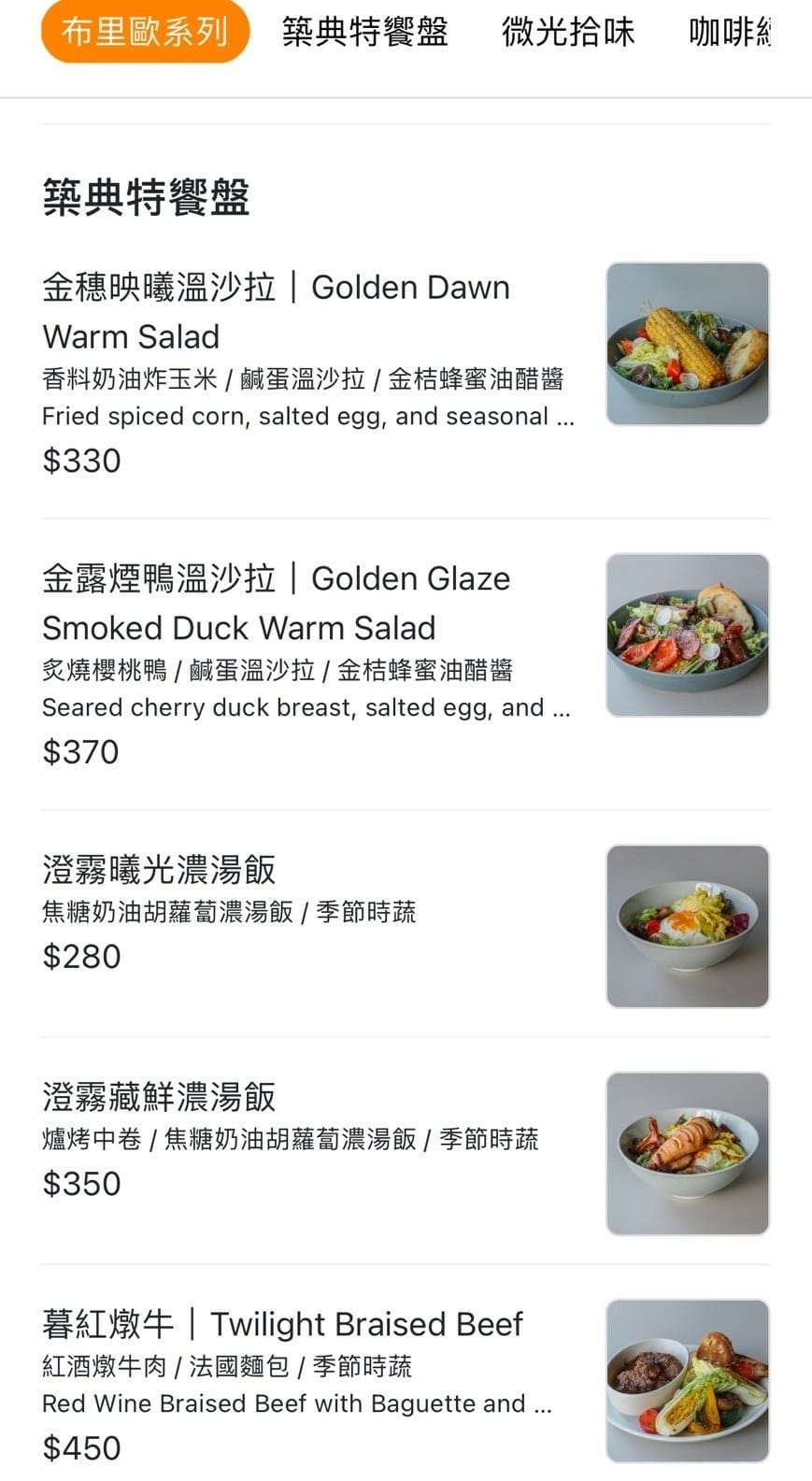View Golden Glaze Smoked Duck Warm Salad
812x1481 pixels.
tap(277, 603)
